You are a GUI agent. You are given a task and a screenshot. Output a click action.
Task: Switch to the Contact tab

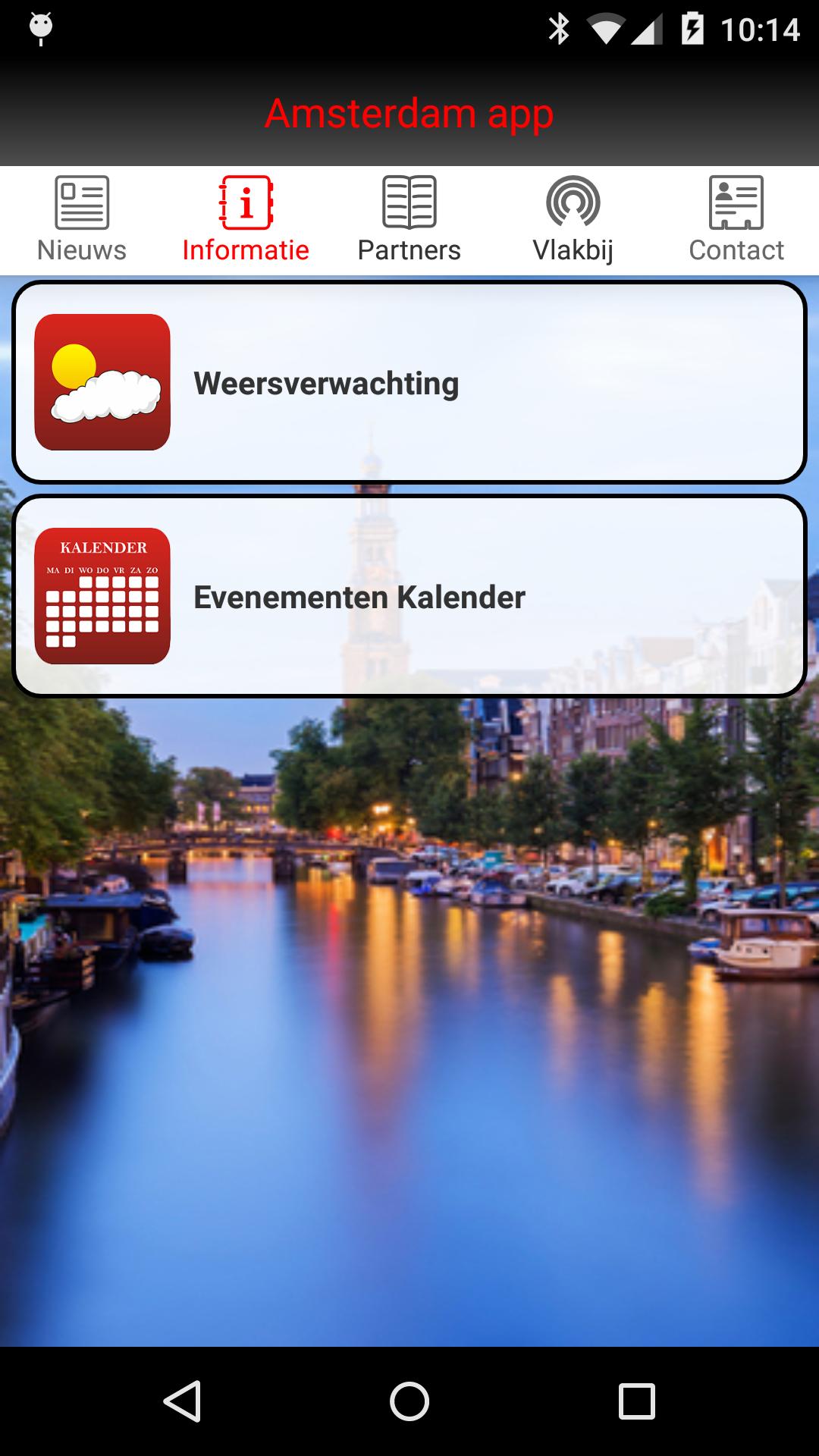(x=737, y=249)
